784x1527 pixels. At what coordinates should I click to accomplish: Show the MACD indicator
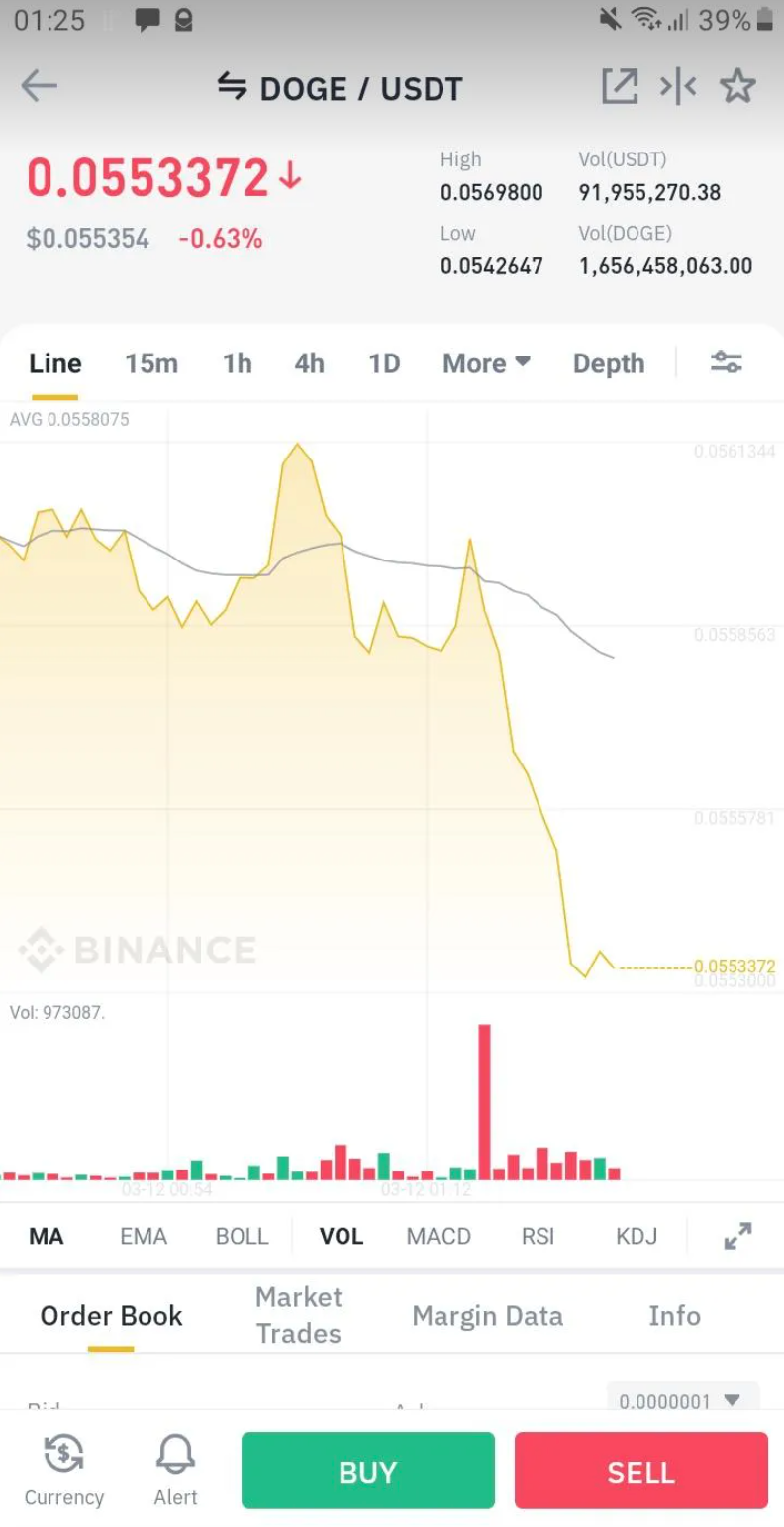click(x=439, y=1236)
